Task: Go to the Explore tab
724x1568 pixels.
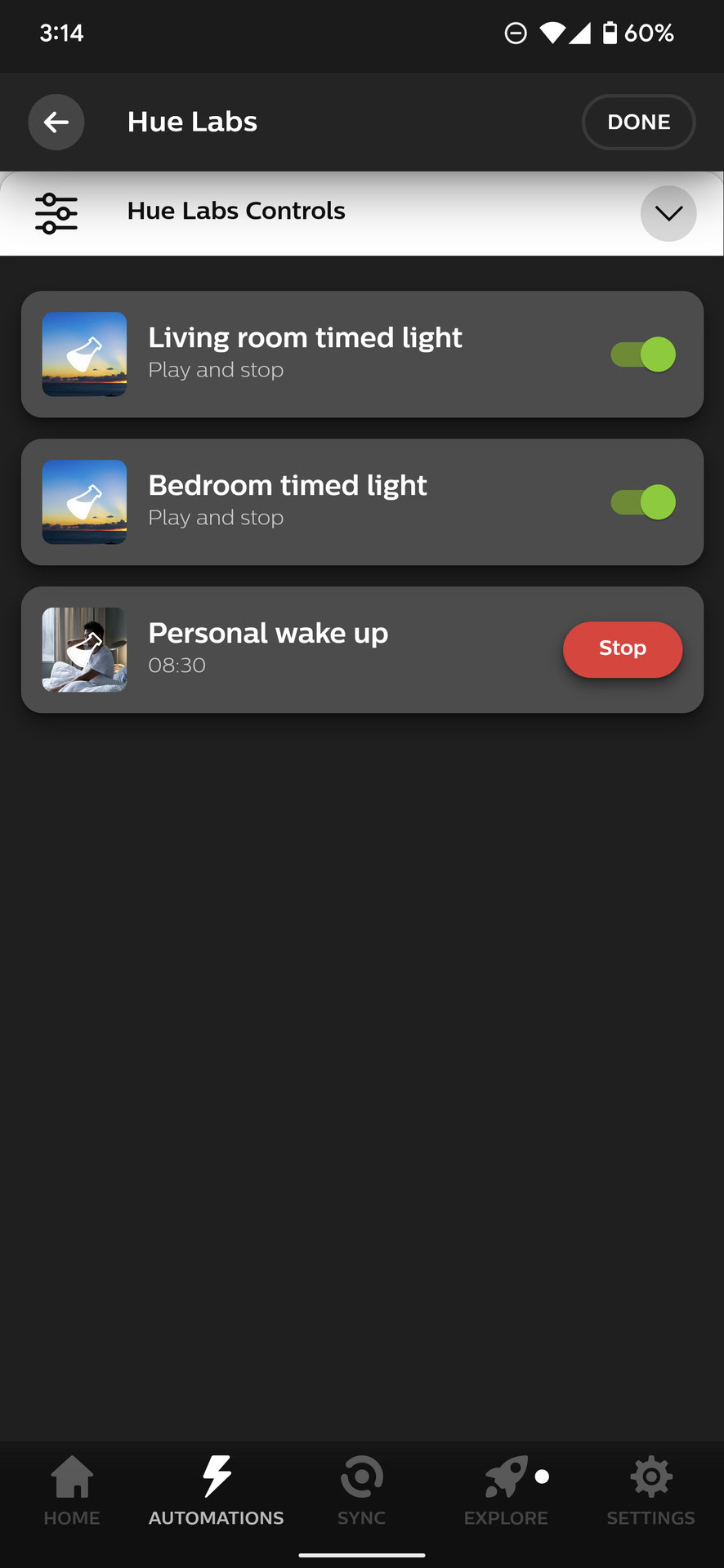Action: tap(506, 1491)
